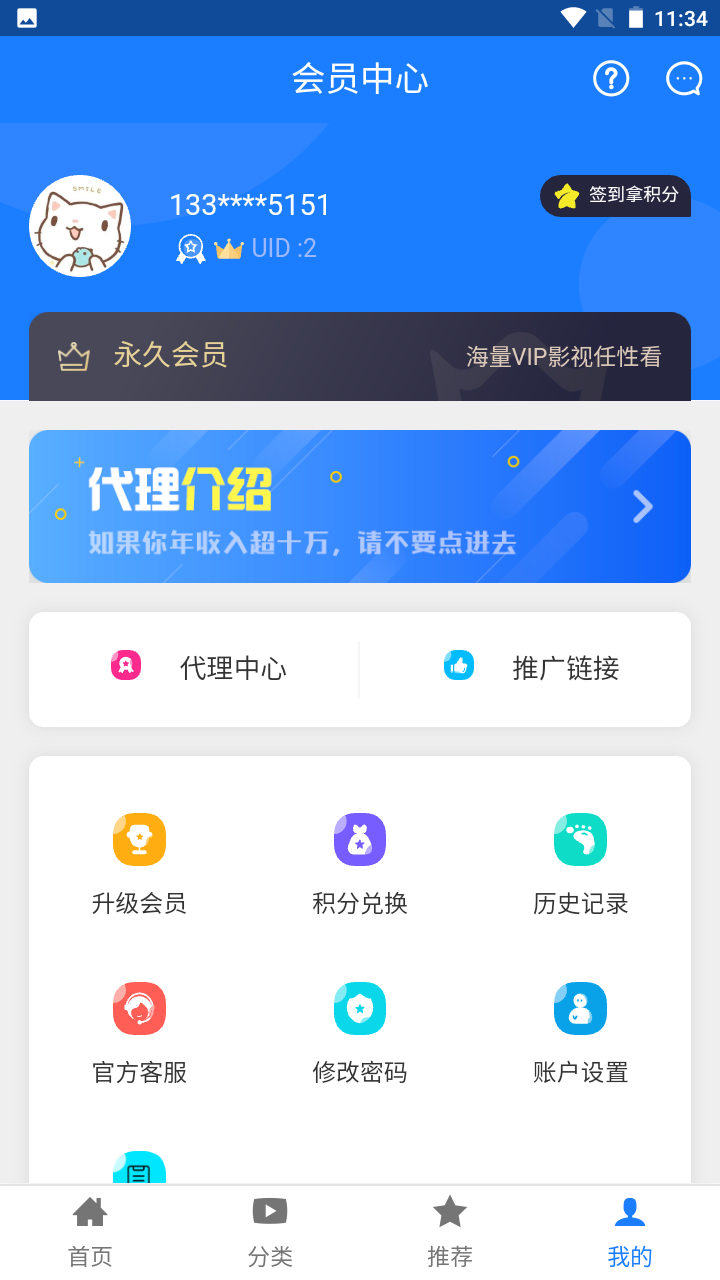Viewport: 720px width, 1280px height.
Task: Go to 代理中心
Action: (x=200, y=668)
